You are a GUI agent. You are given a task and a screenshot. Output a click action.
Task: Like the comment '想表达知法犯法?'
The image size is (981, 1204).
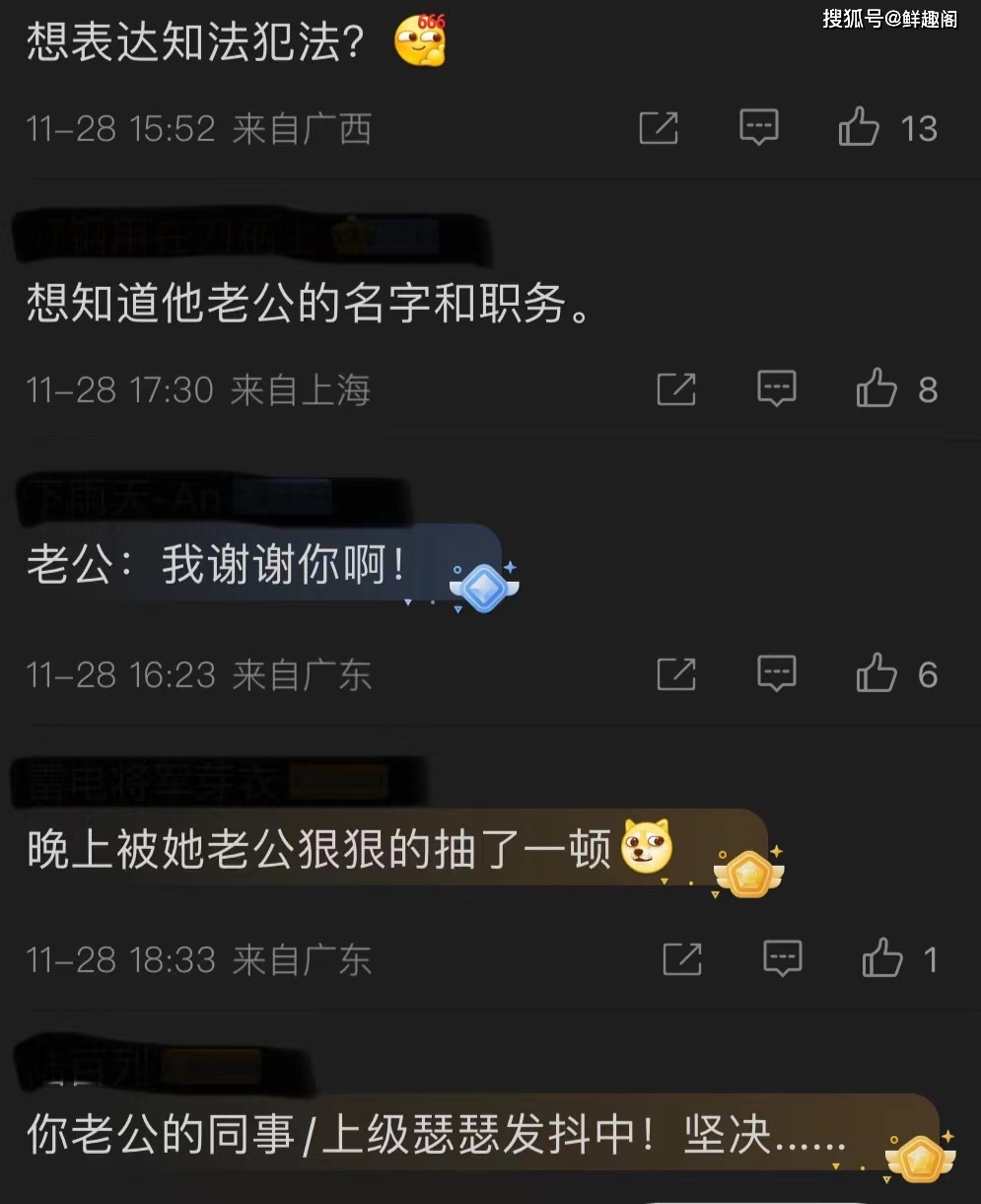point(859,128)
